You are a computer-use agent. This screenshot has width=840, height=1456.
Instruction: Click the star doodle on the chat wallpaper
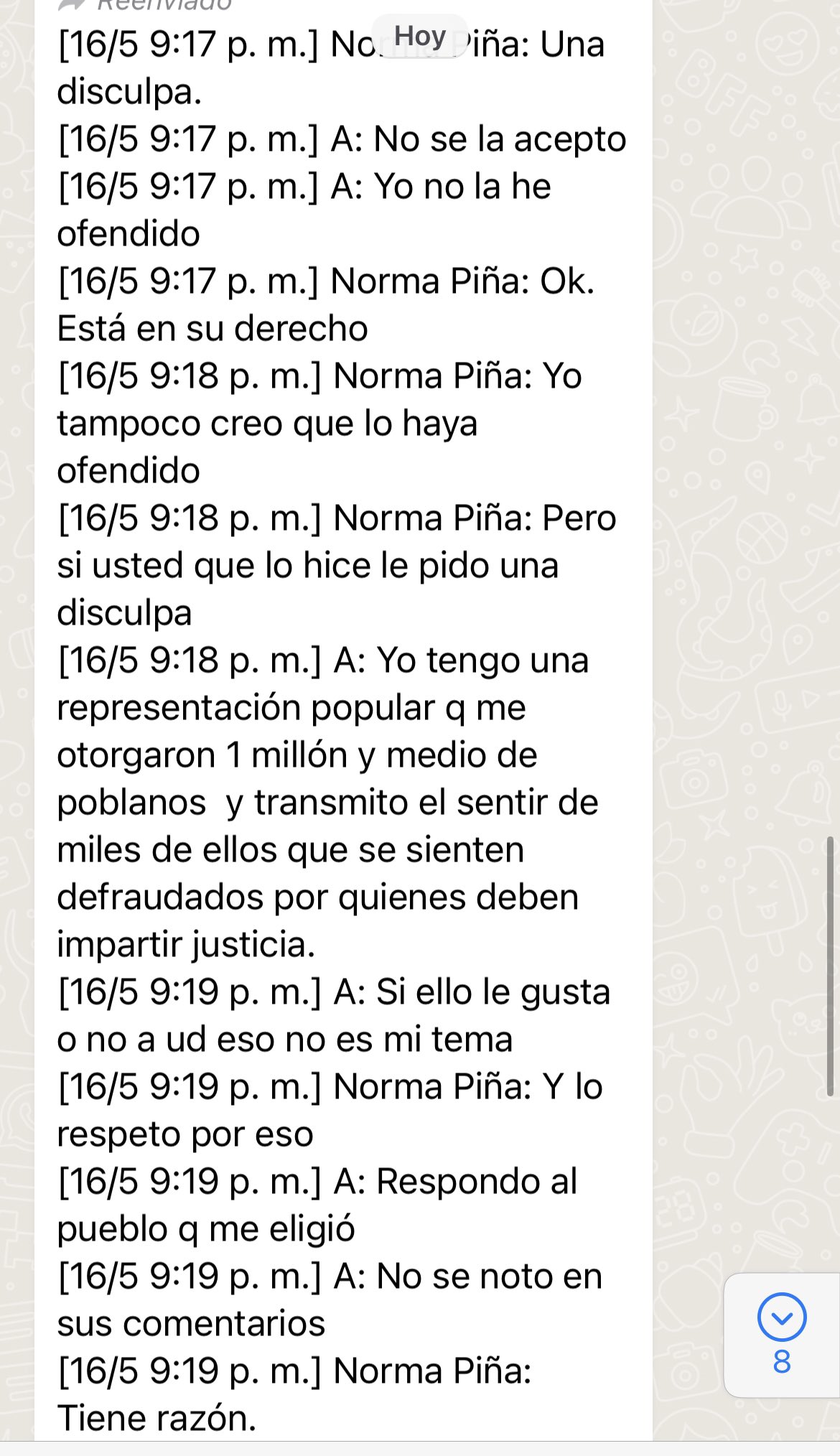[745, 257]
